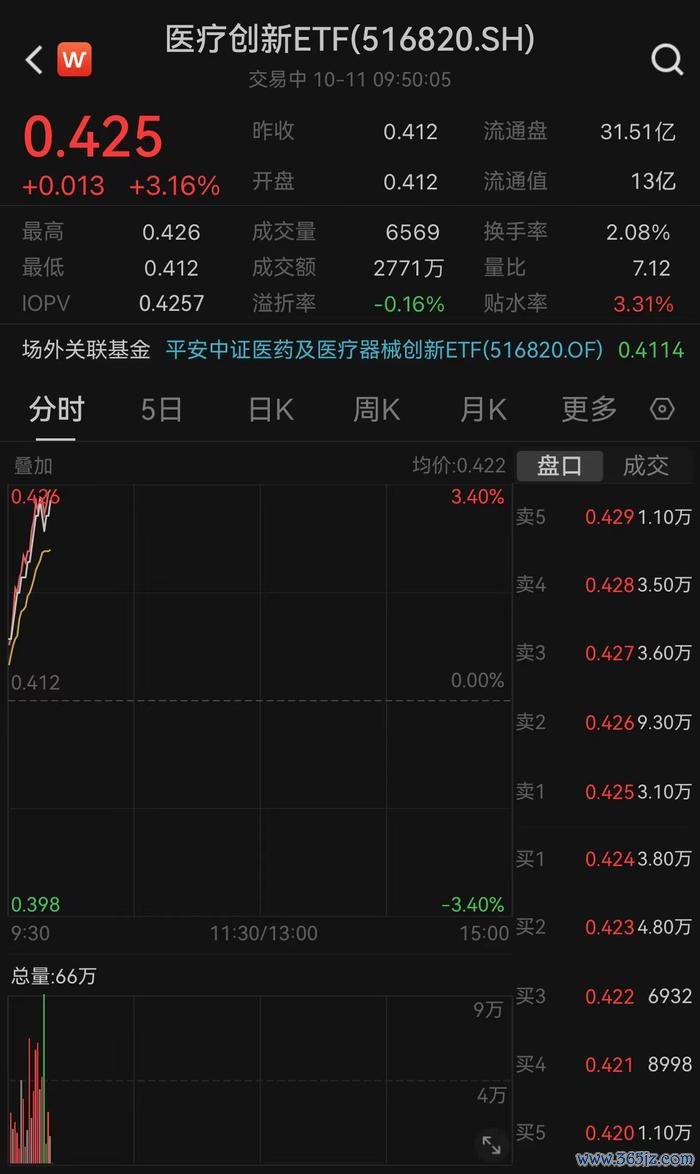Screen dimensions: 700x1174
Task: Switch to the 5日 chart tab
Action: click(x=161, y=409)
